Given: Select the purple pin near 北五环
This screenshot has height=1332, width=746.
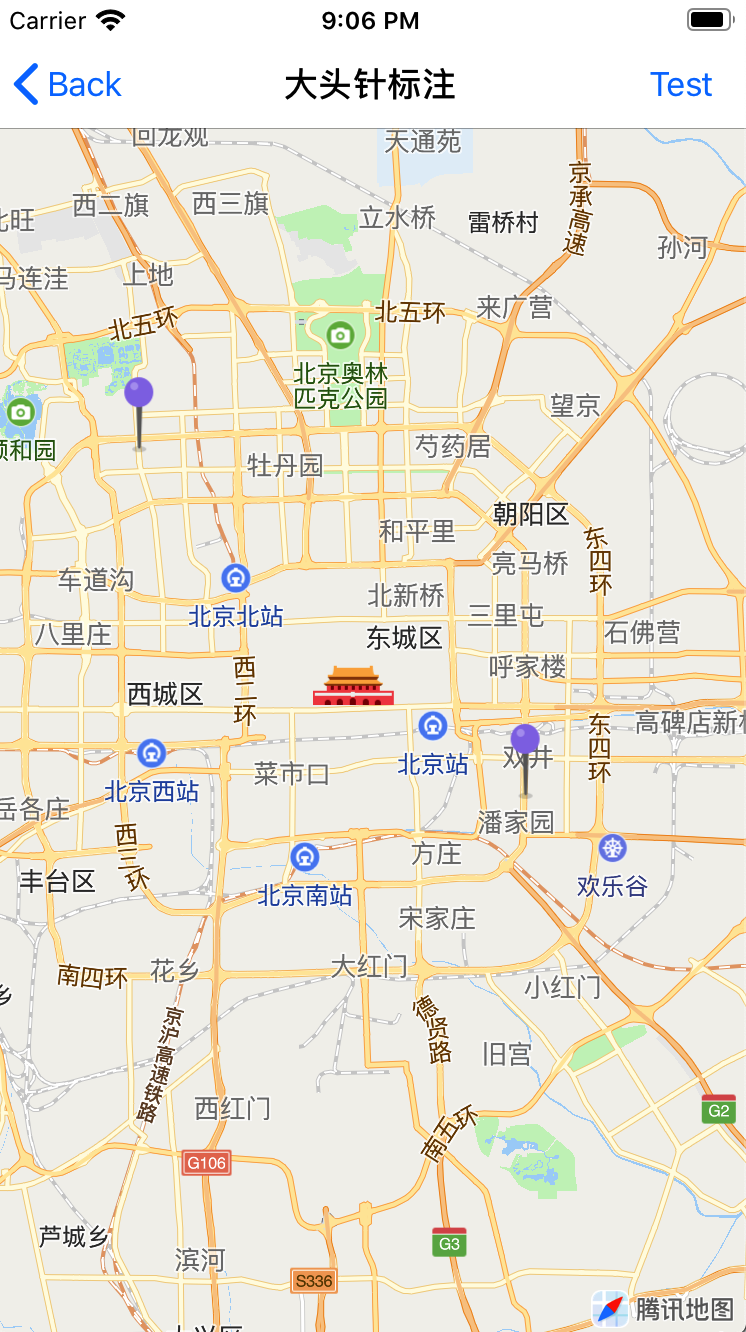Looking at the screenshot, I should pyautogui.click(x=139, y=395).
